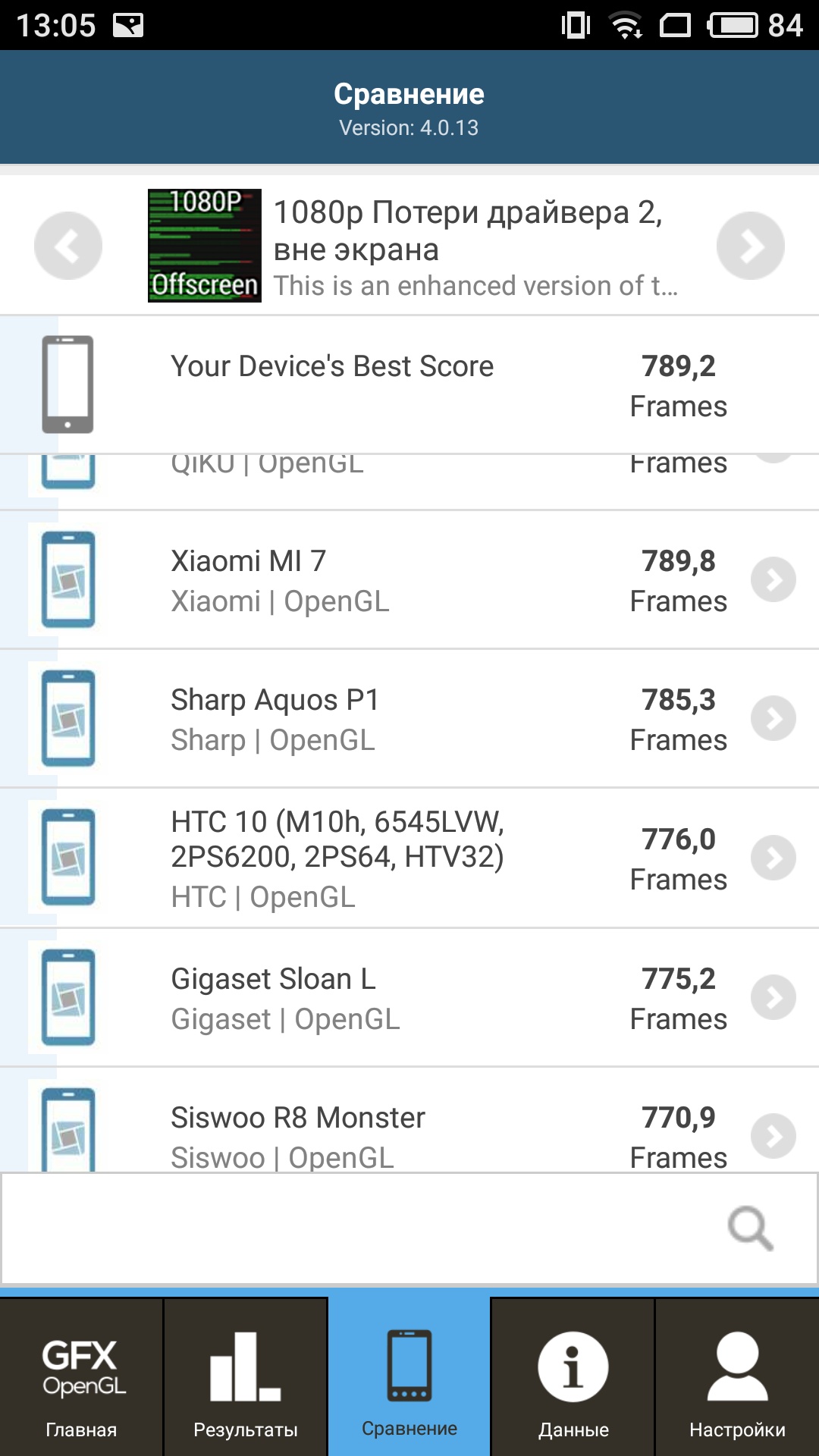Switch to the Результаты tab
The image size is (819, 1456).
point(246,1376)
